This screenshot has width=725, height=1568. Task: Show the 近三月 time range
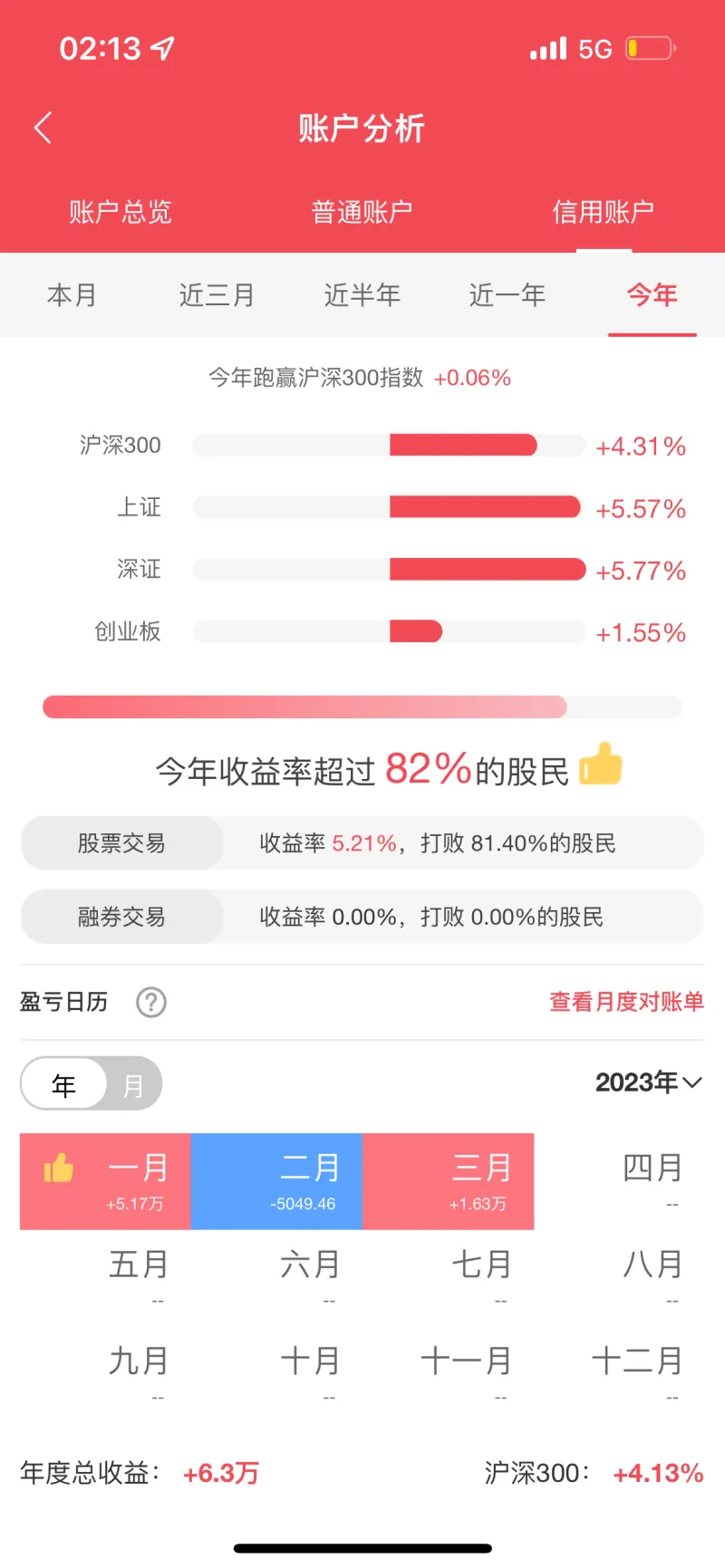pos(217,295)
